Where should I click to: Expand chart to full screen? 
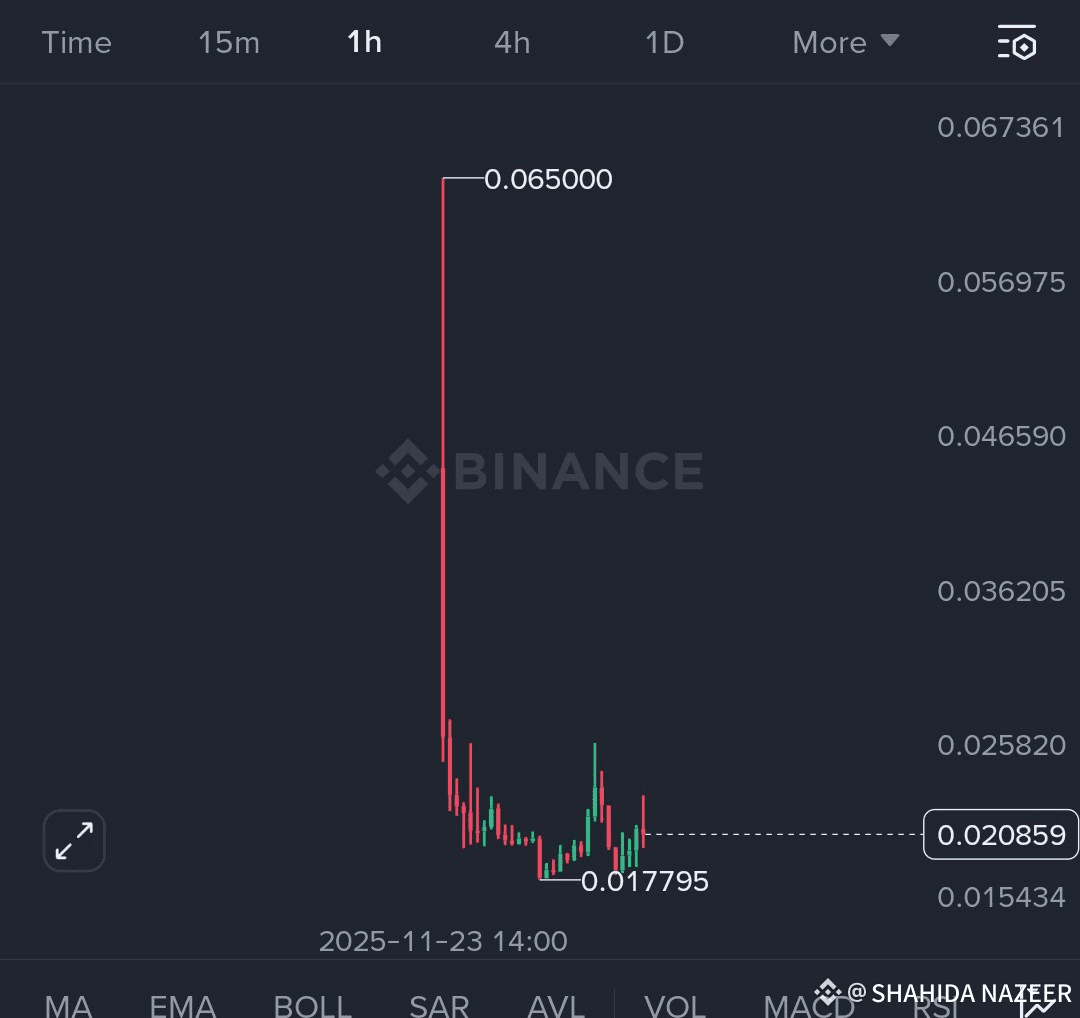[74, 840]
